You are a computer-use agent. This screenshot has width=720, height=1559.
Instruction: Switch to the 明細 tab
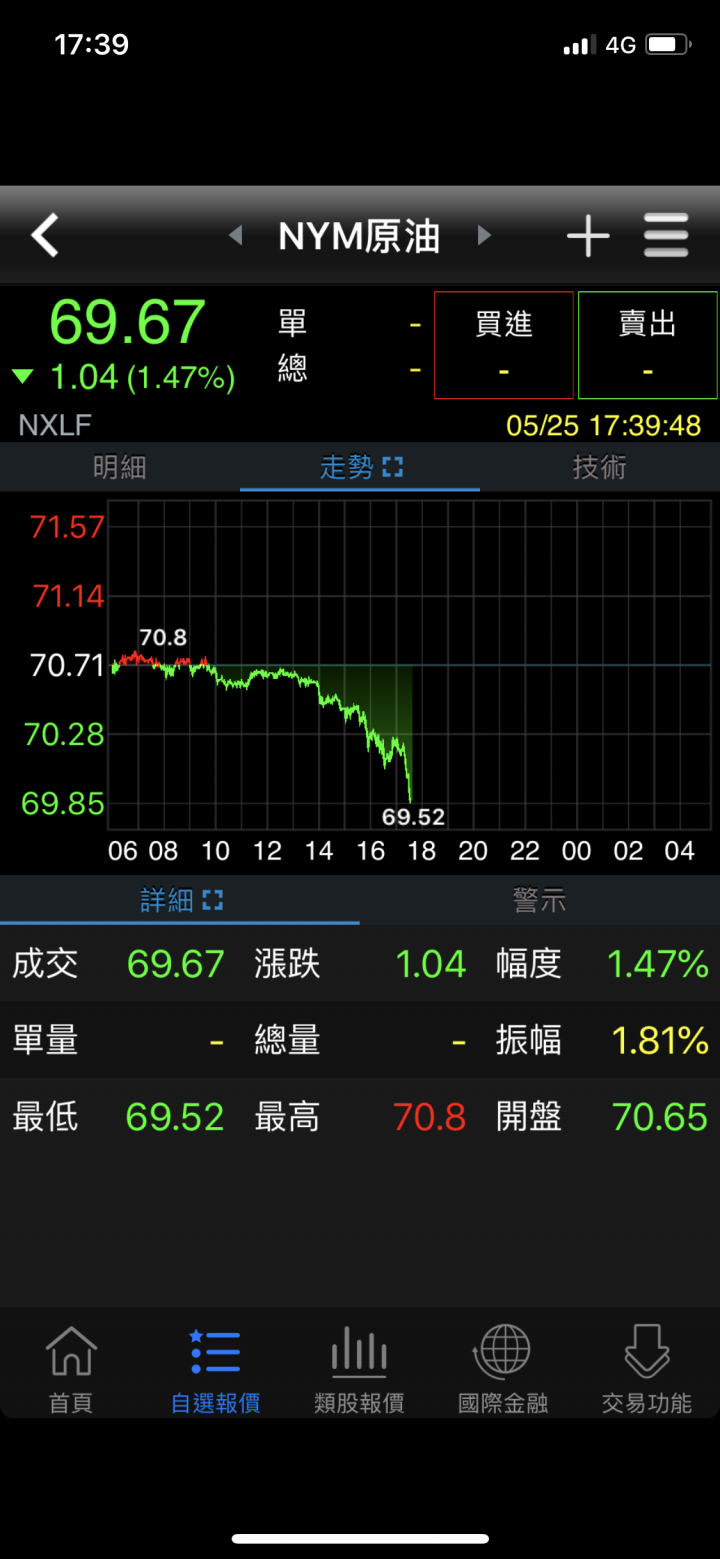pyautogui.click(x=120, y=467)
